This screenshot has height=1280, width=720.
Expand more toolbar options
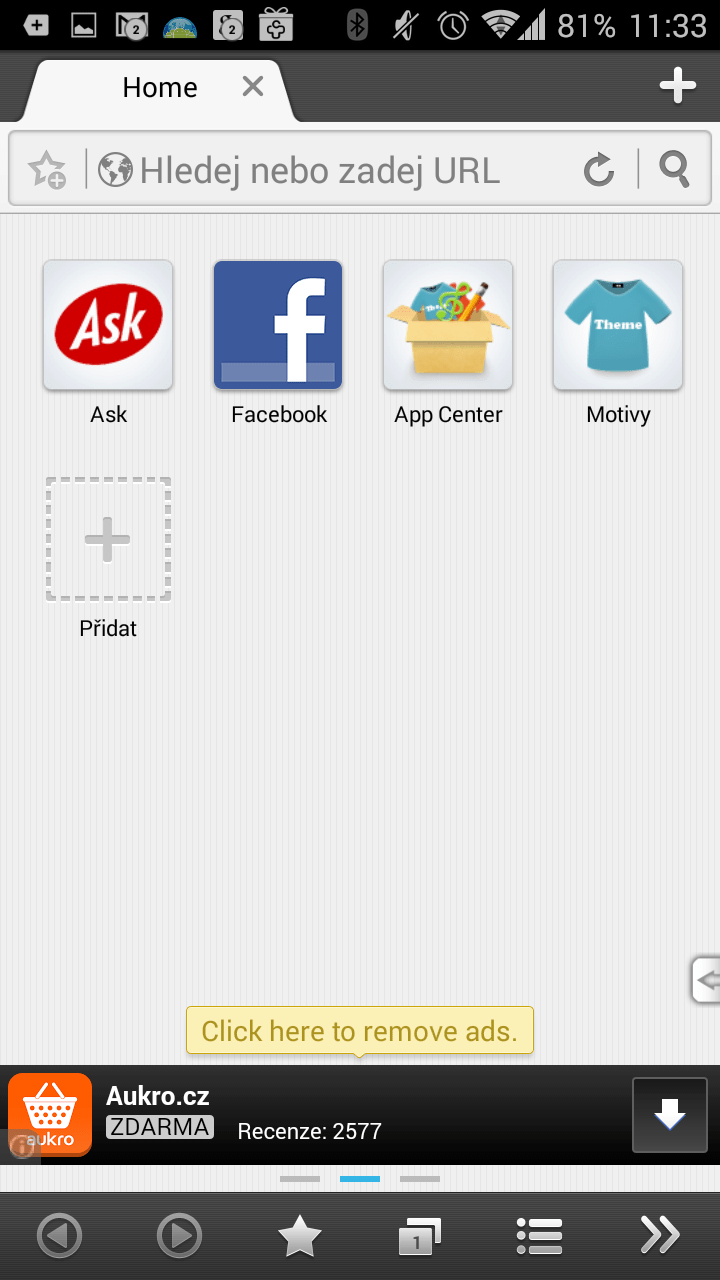tap(660, 1237)
